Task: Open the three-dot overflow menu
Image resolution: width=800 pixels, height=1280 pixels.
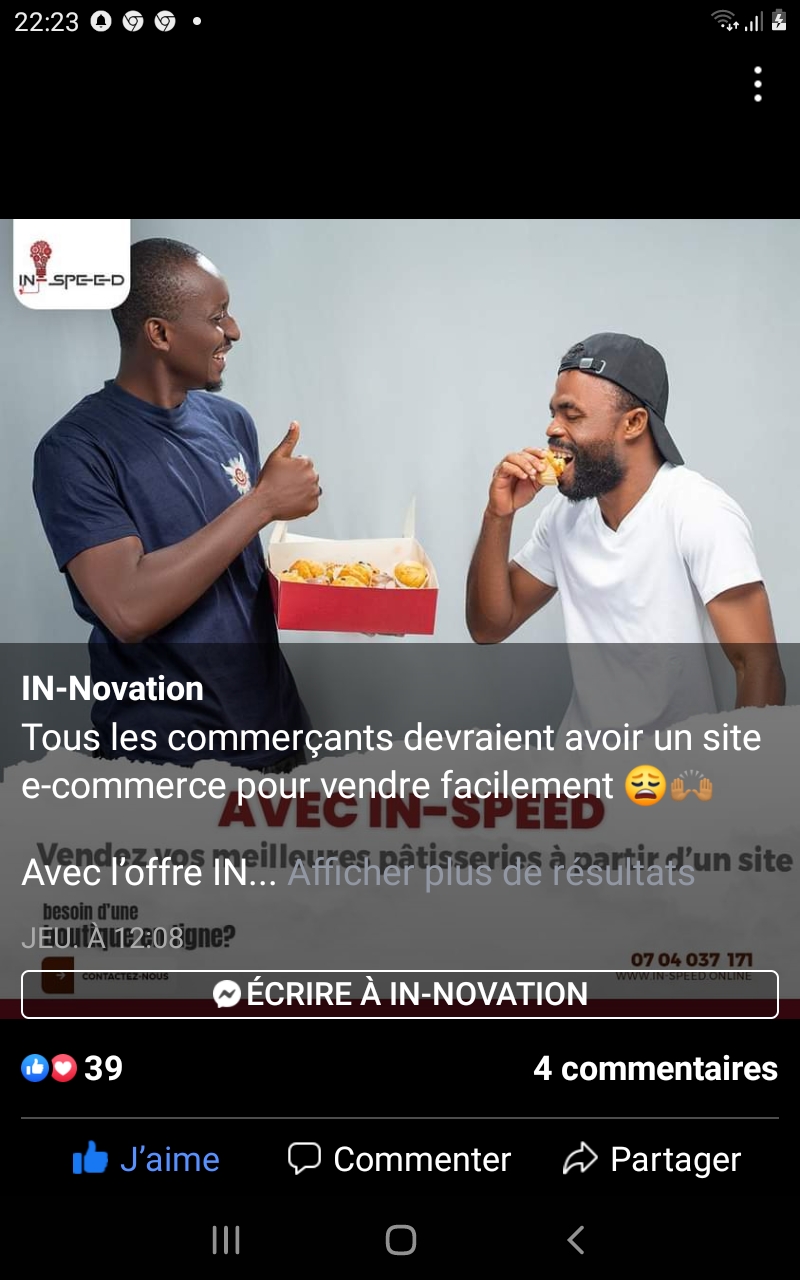Action: (758, 84)
